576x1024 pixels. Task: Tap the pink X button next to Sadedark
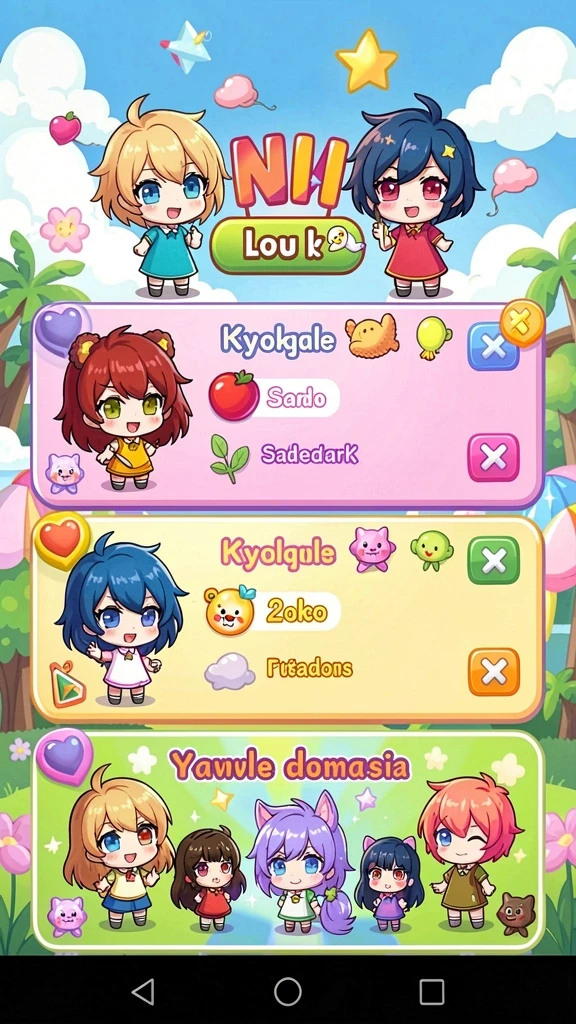click(493, 457)
